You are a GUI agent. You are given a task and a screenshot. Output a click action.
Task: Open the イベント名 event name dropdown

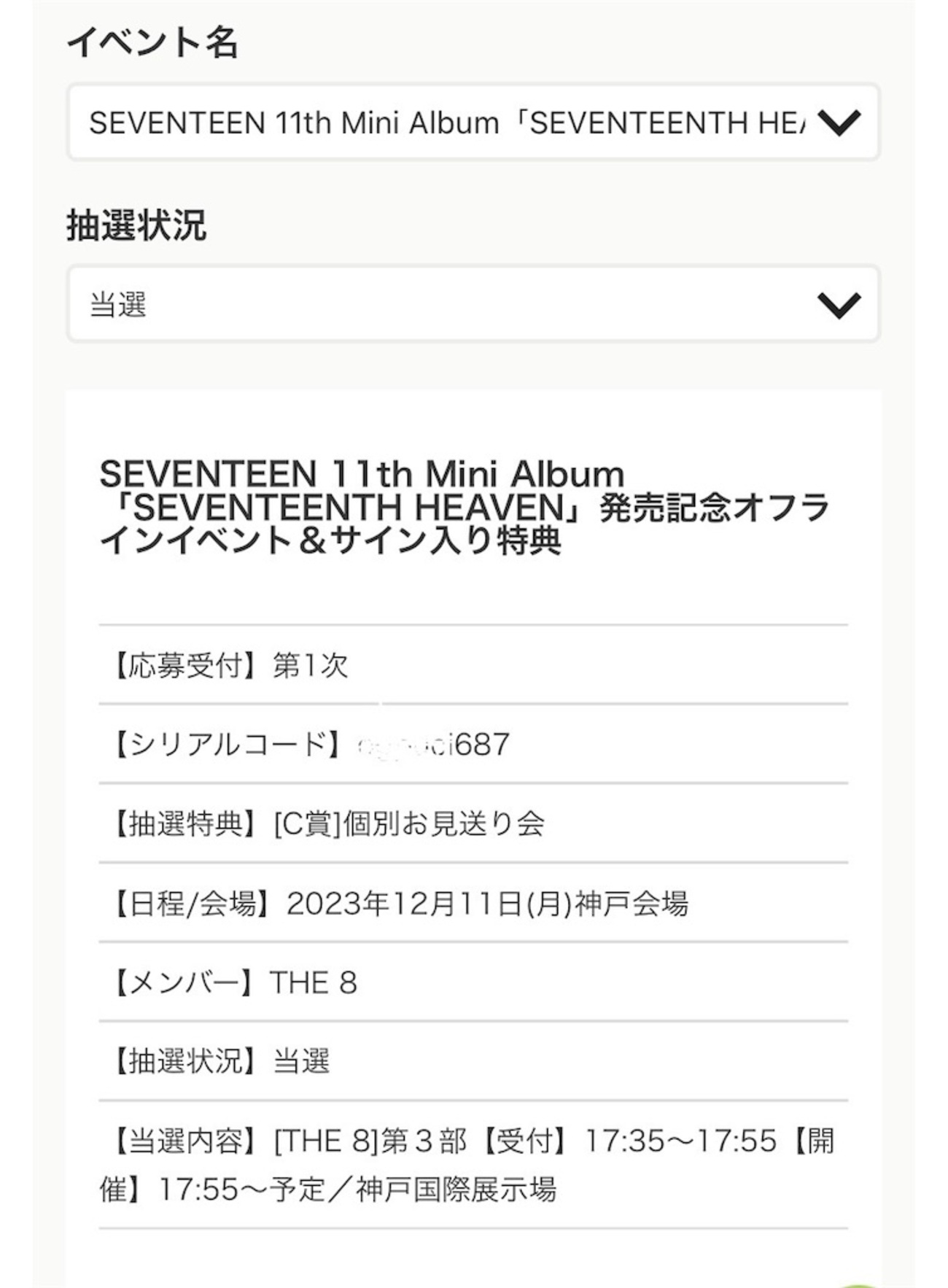pyautogui.click(x=473, y=123)
